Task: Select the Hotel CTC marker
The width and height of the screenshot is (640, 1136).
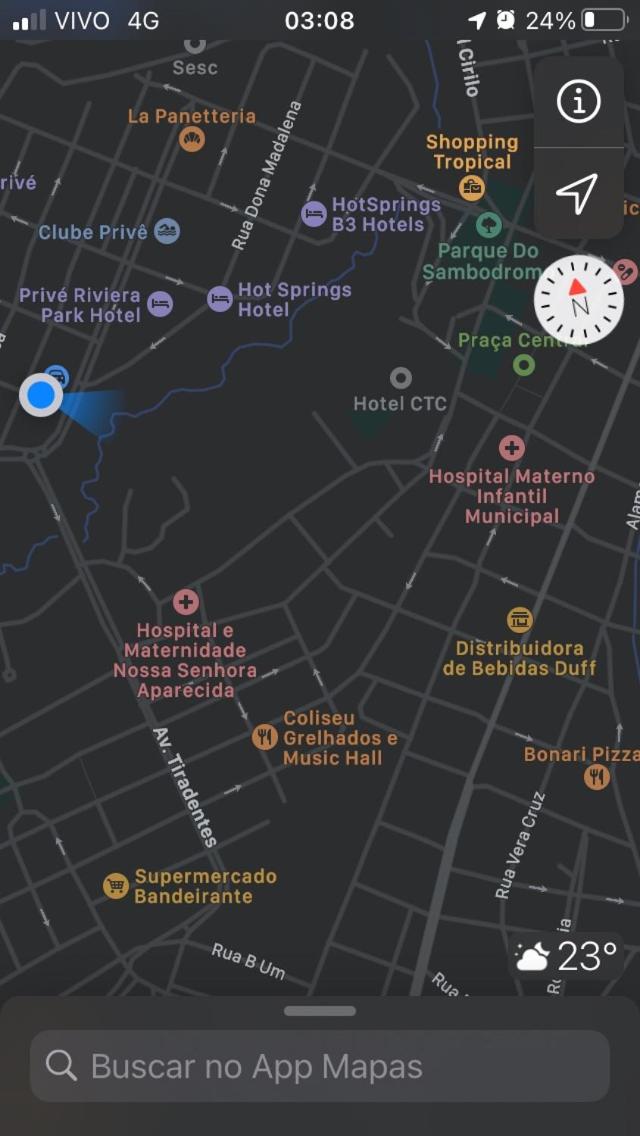Action: 400,379
